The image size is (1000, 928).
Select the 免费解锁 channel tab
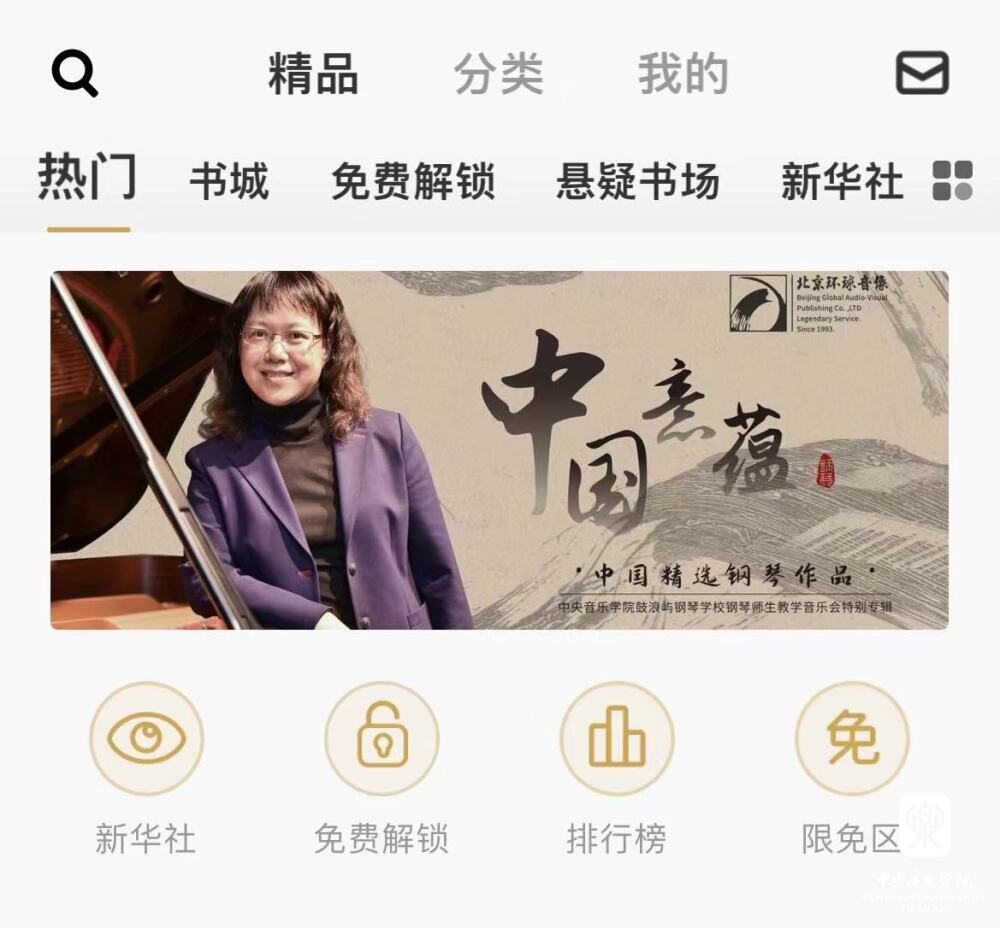[x=413, y=182]
